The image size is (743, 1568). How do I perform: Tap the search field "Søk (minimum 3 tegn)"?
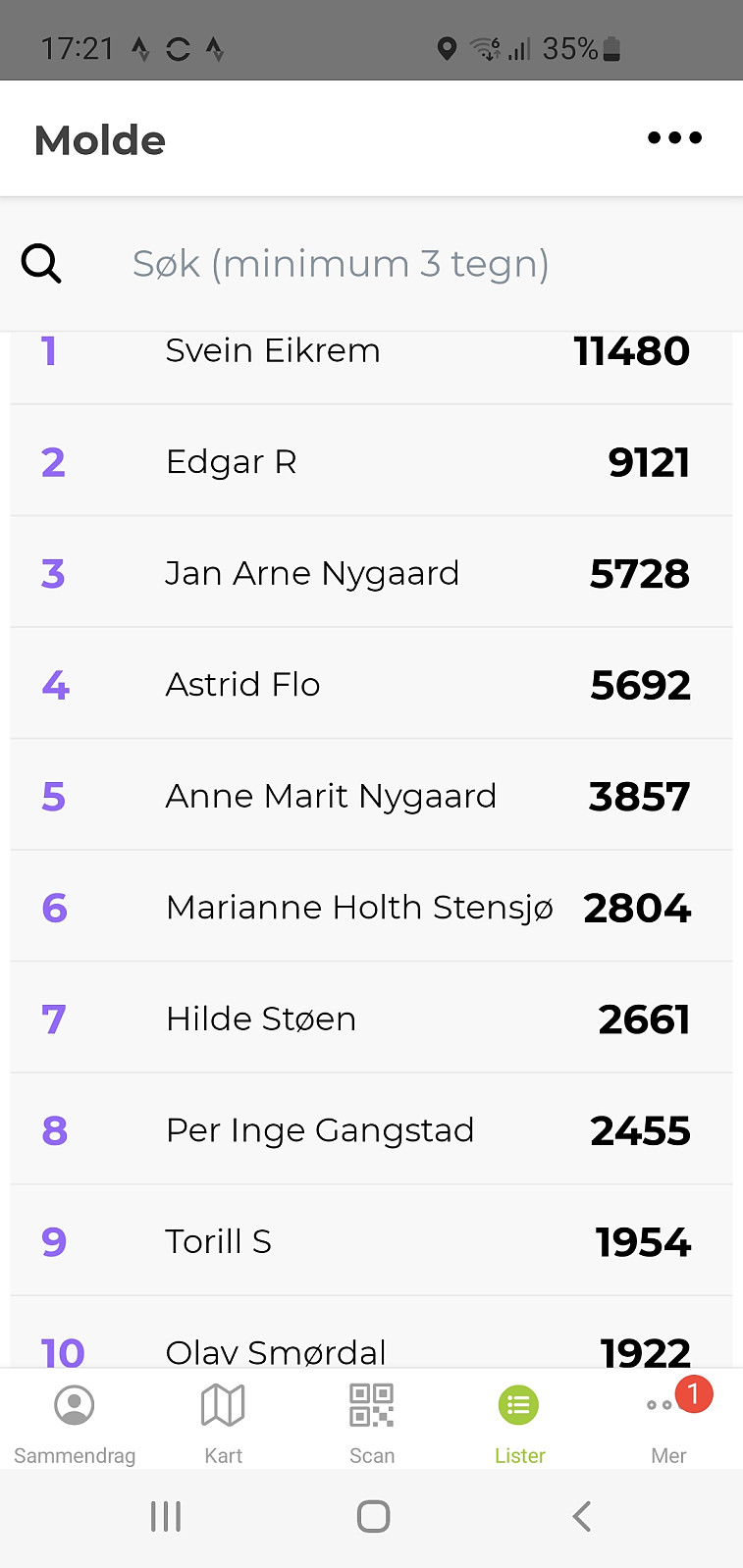point(371,264)
